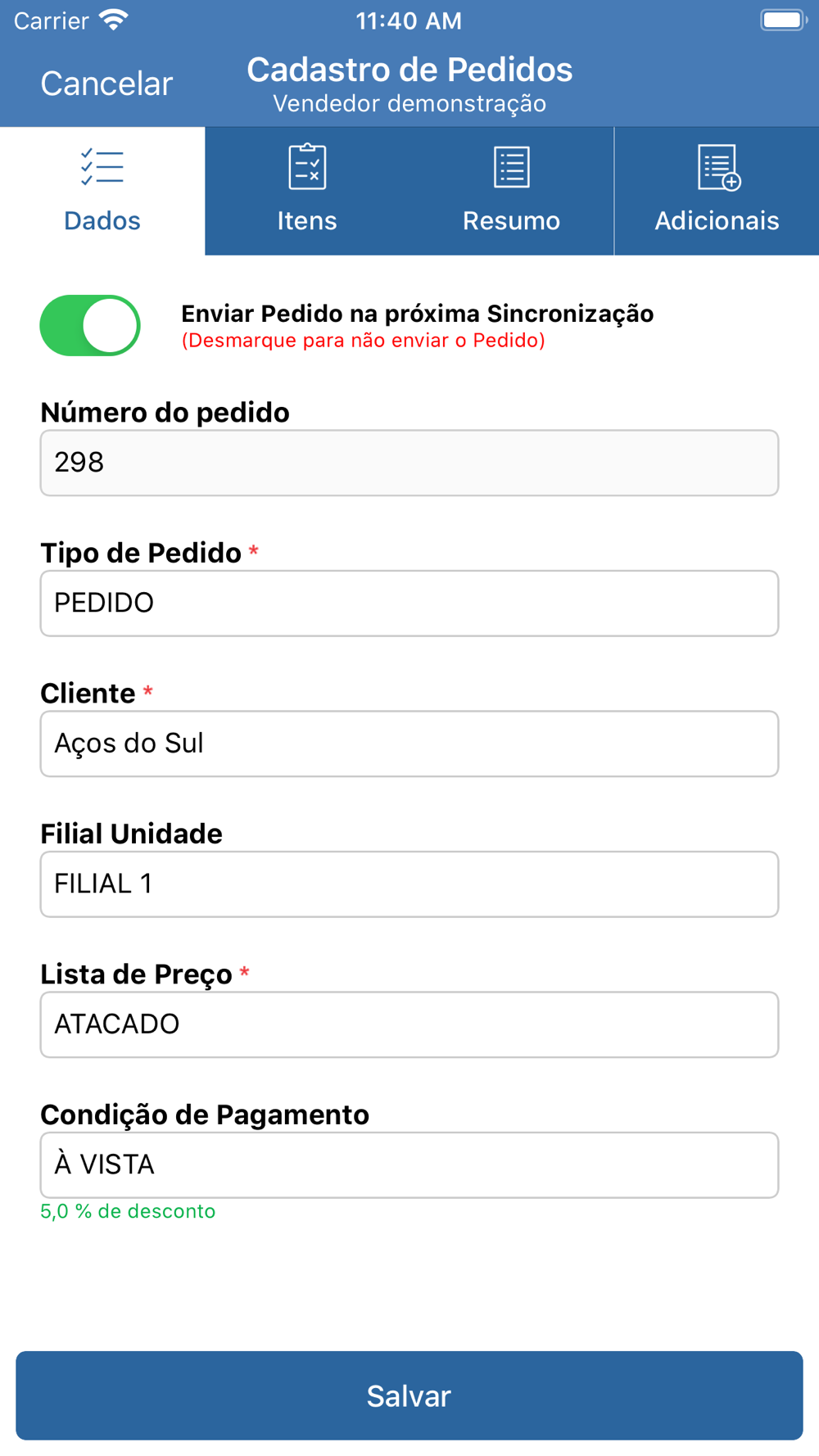Tap Cancelar to discard the order
Image resolution: width=819 pixels, height=1456 pixels.
[106, 84]
